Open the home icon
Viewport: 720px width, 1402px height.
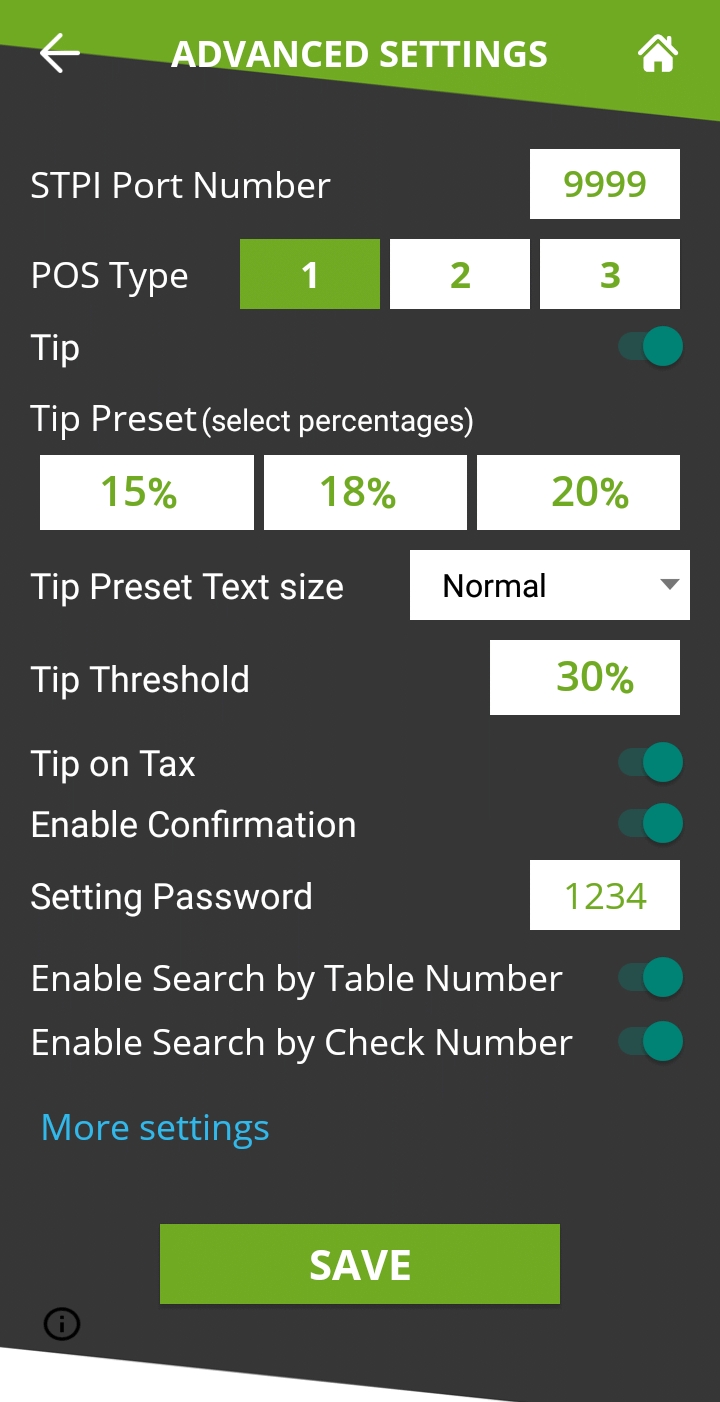point(658,54)
